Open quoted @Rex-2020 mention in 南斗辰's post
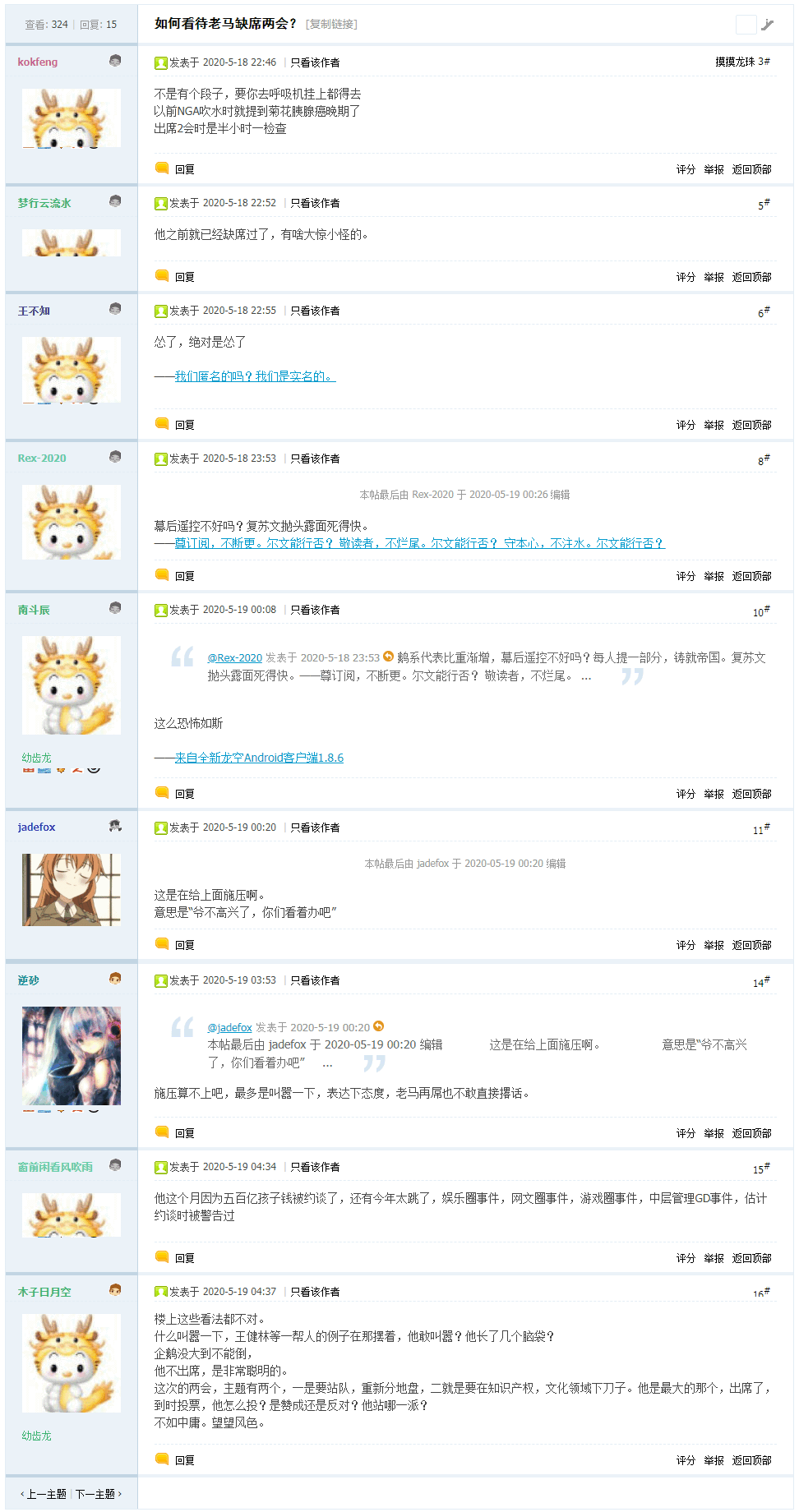The width and height of the screenshot is (799, 1512). click(x=234, y=657)
